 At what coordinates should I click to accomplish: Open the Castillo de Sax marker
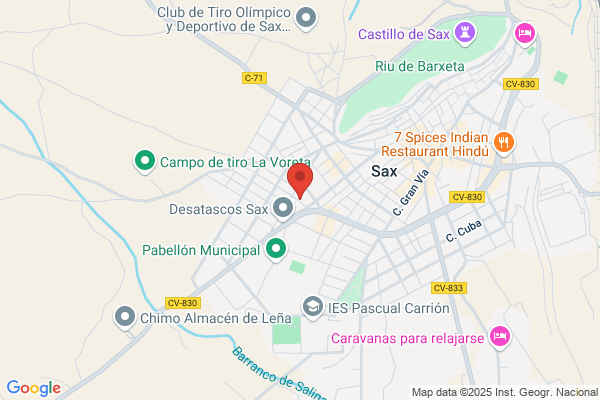[x=465, y=33]
